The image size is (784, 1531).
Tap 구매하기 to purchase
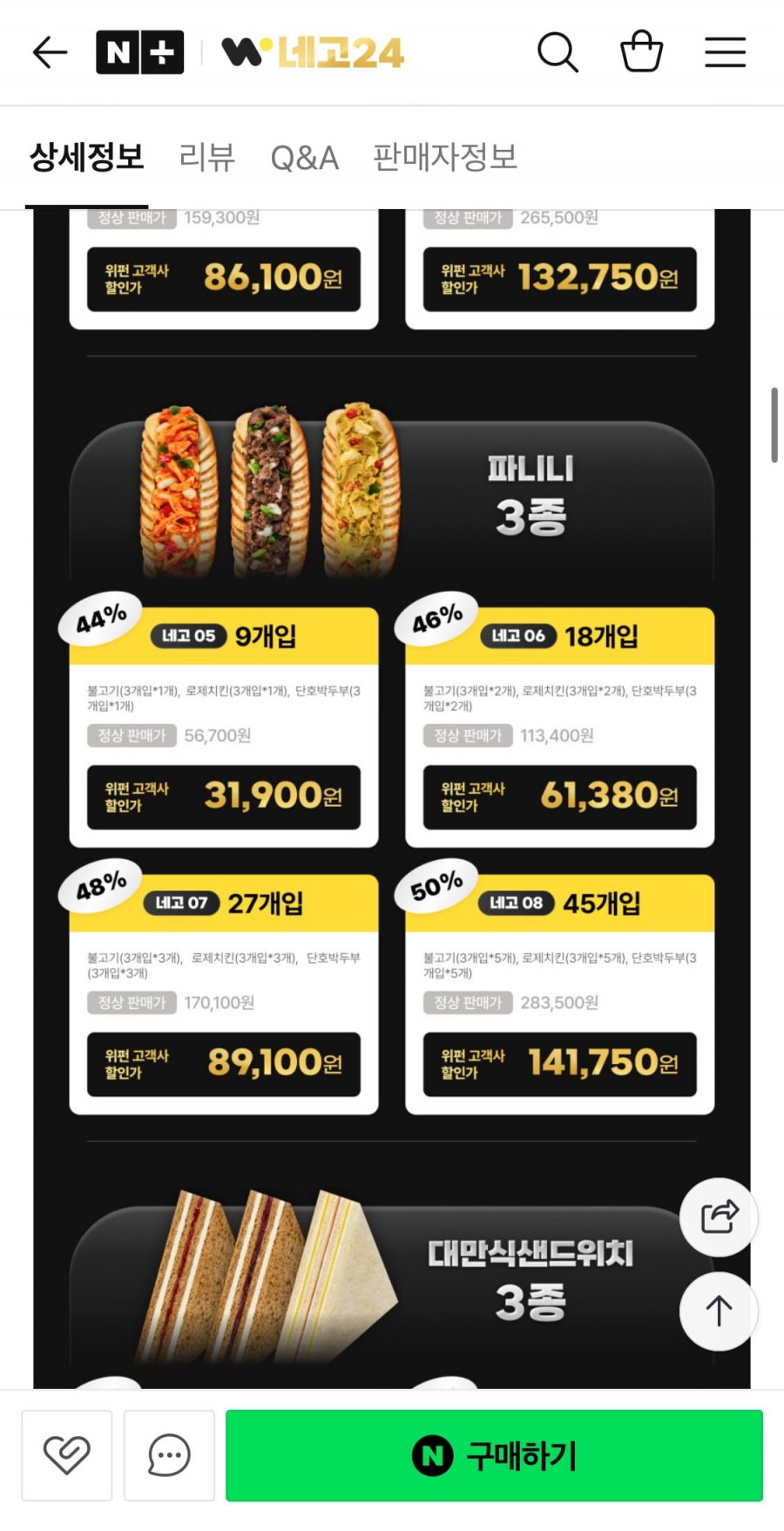494,1454
